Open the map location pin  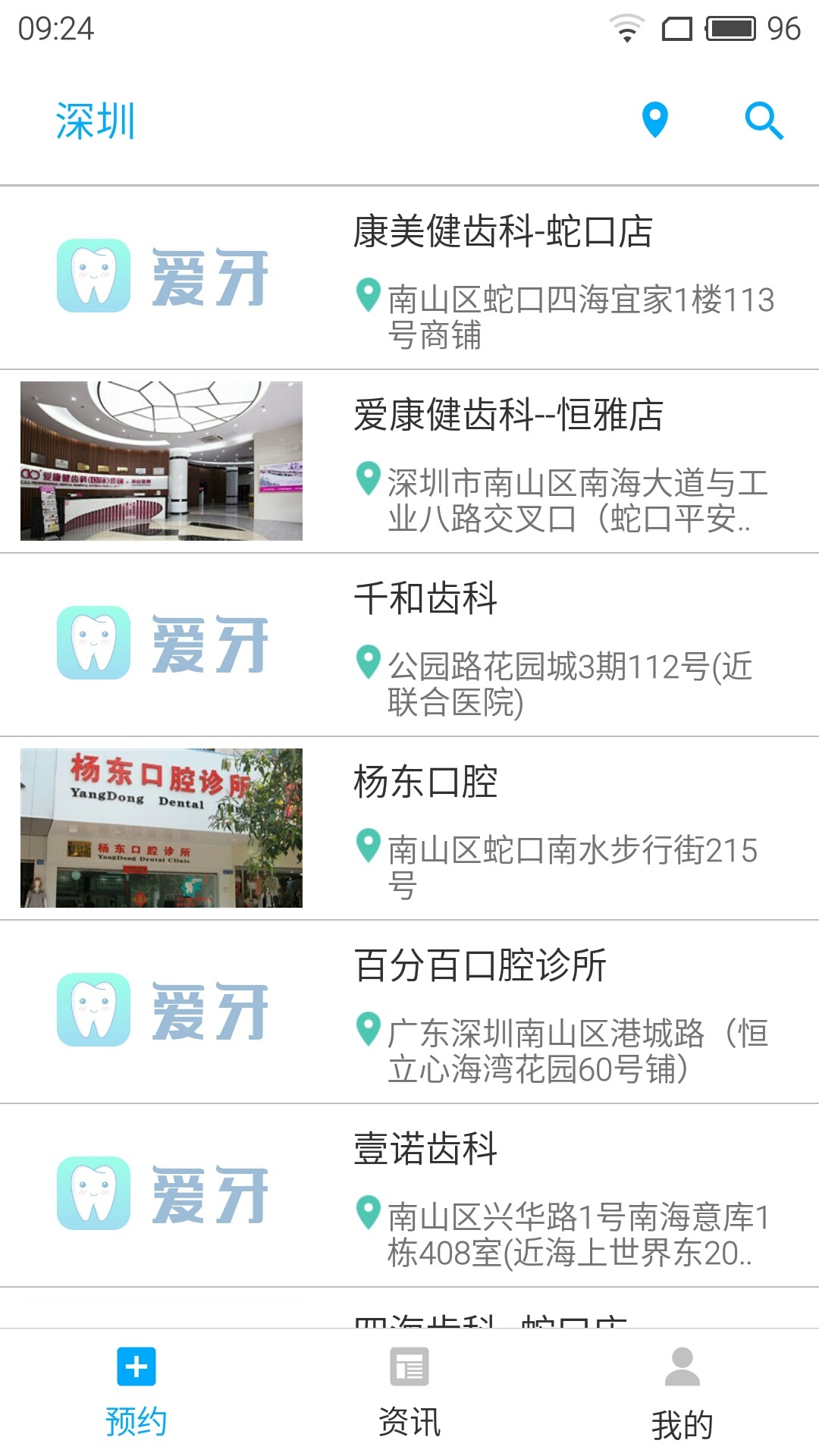tap(654, 121)
